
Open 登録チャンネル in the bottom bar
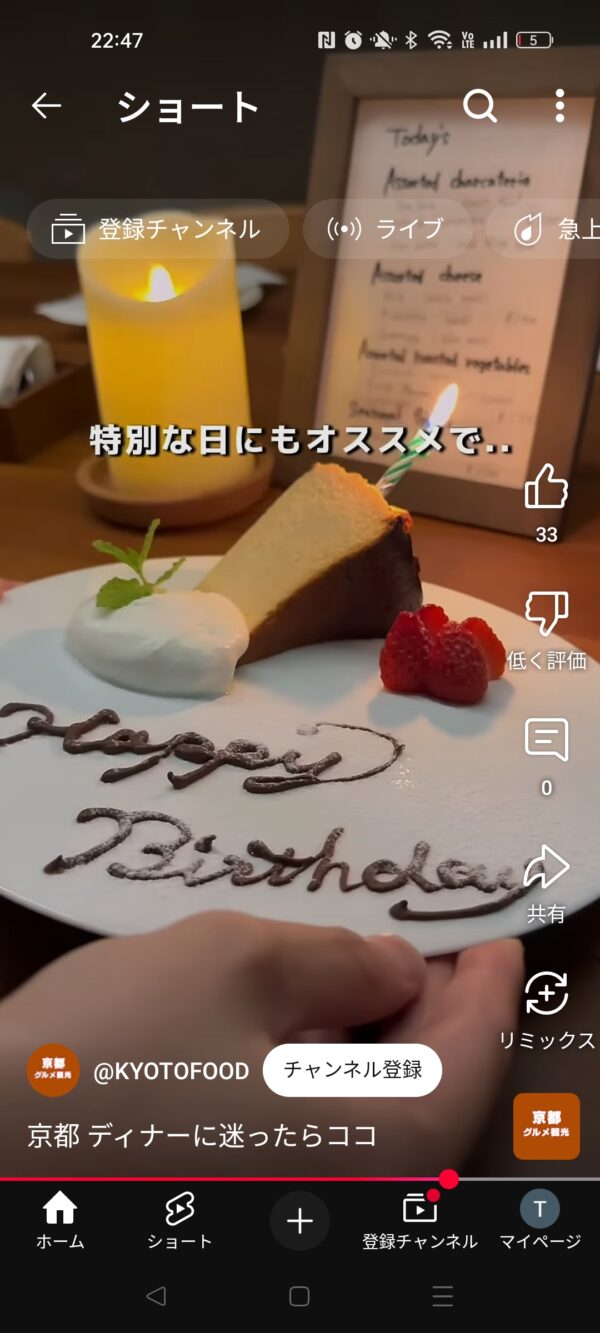point(420,1221)
